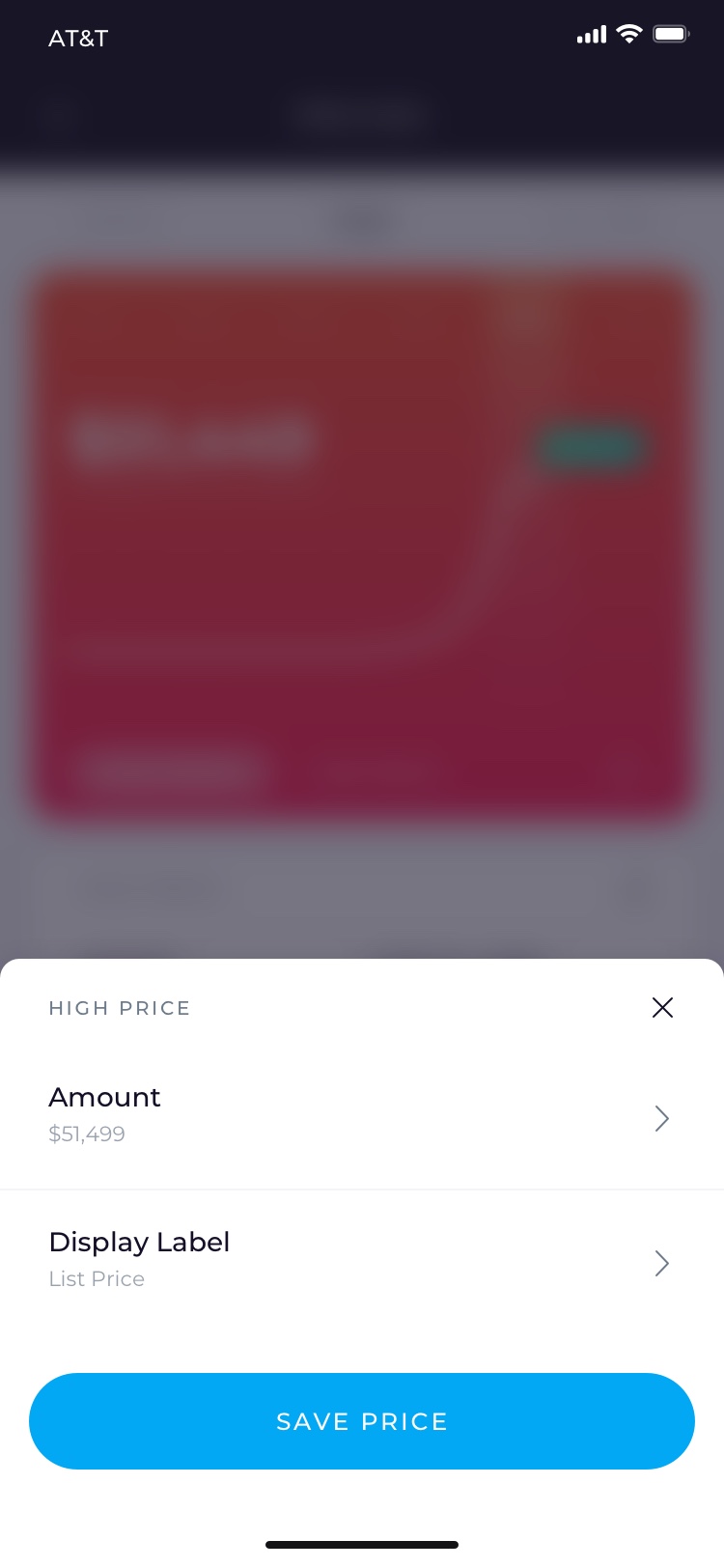Open the Amount row showing $51,499
The image size is (724, 1568).
(x=361, y=1117)
